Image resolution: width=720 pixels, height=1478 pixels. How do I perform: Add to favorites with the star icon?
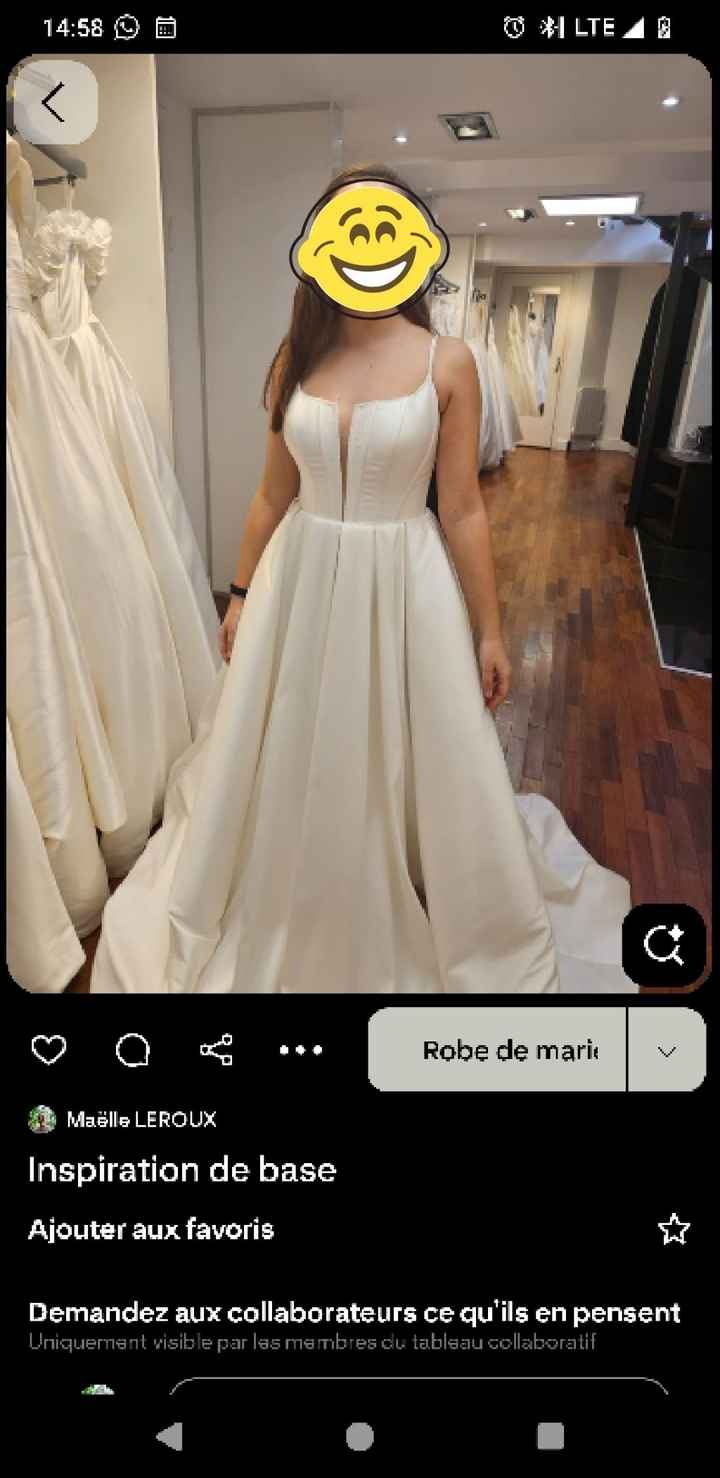point(674,1229)
